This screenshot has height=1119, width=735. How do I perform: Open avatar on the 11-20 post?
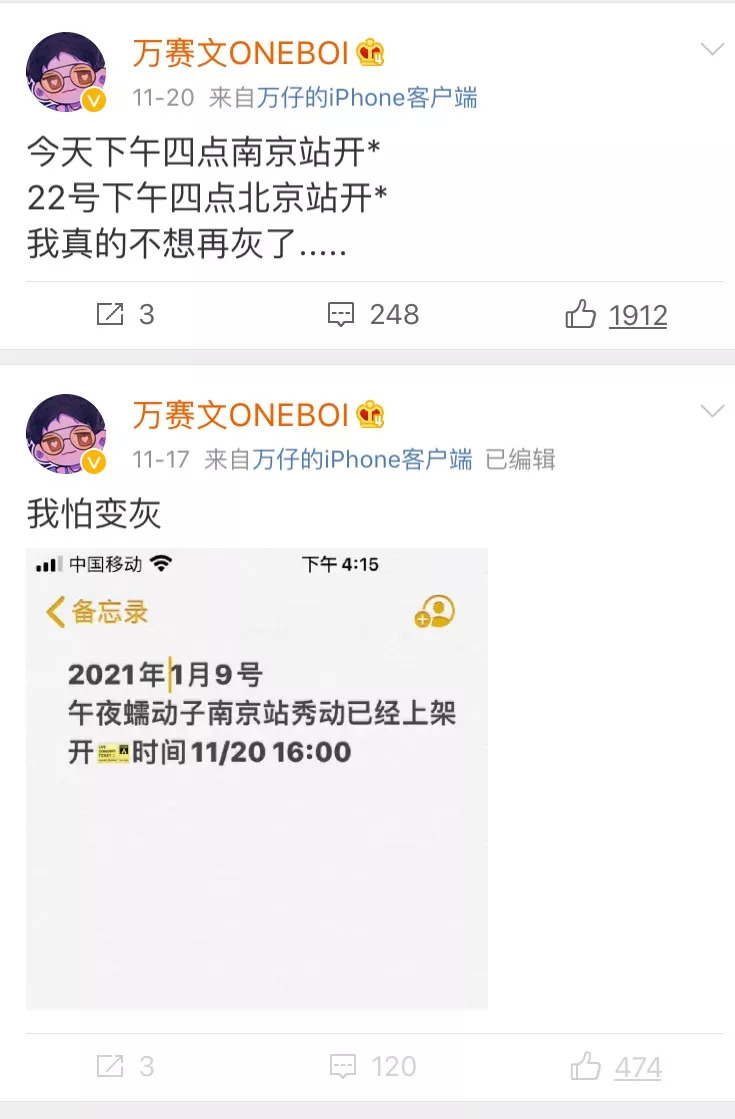[66, 73]
